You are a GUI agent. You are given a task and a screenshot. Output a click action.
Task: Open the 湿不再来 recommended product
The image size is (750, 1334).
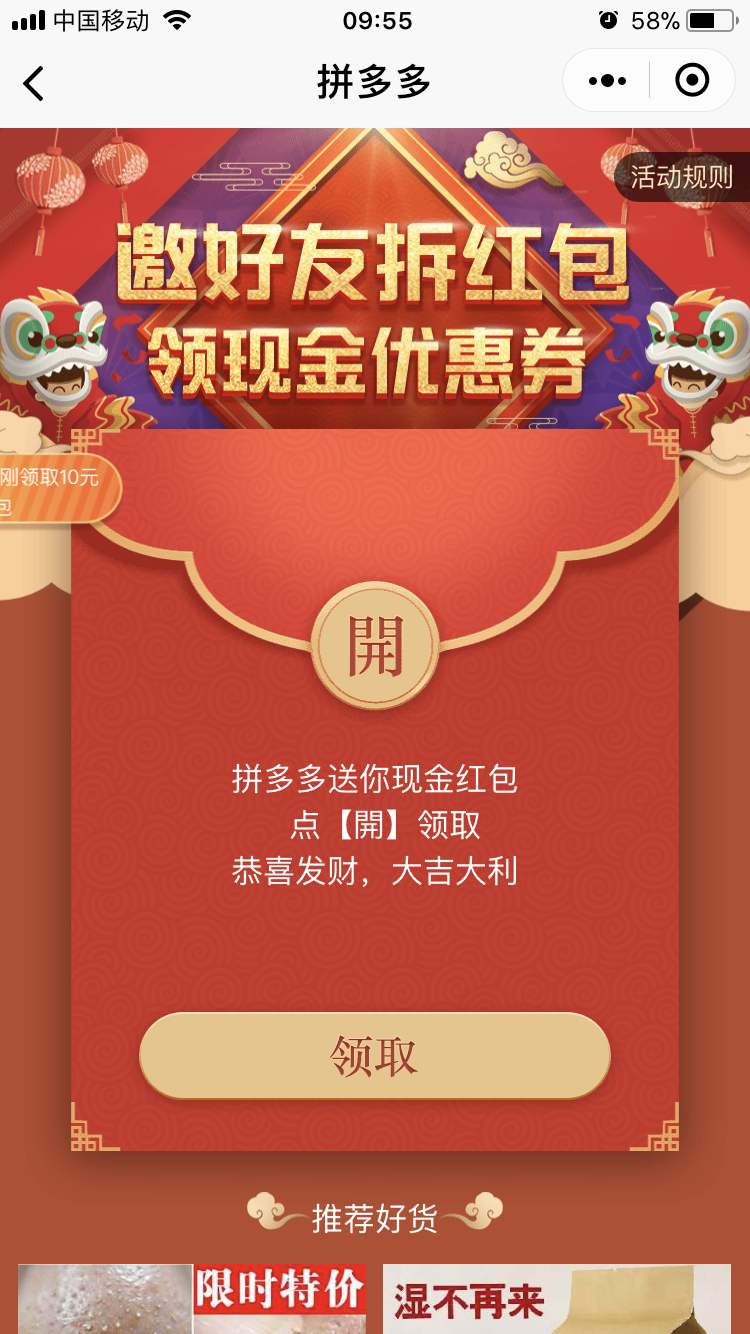pyautogui.click(x=557, y=1299)
